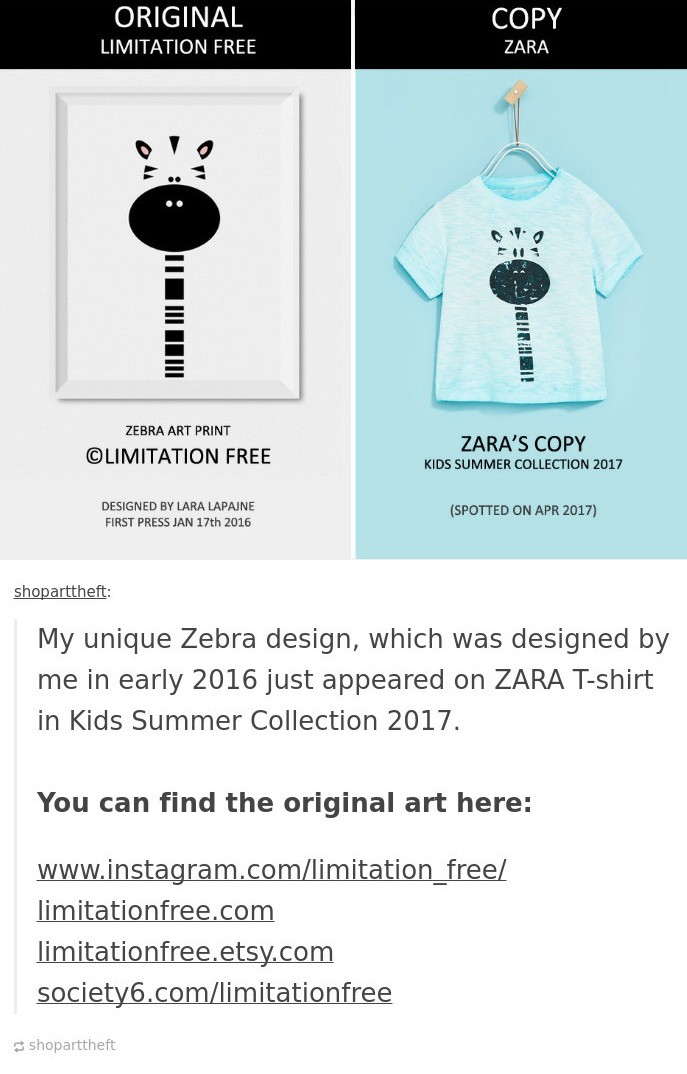The width and height of the screenshot is (687, 1074).
Task: Open the society6.com/limitationfree link
Action: [214, 992]
